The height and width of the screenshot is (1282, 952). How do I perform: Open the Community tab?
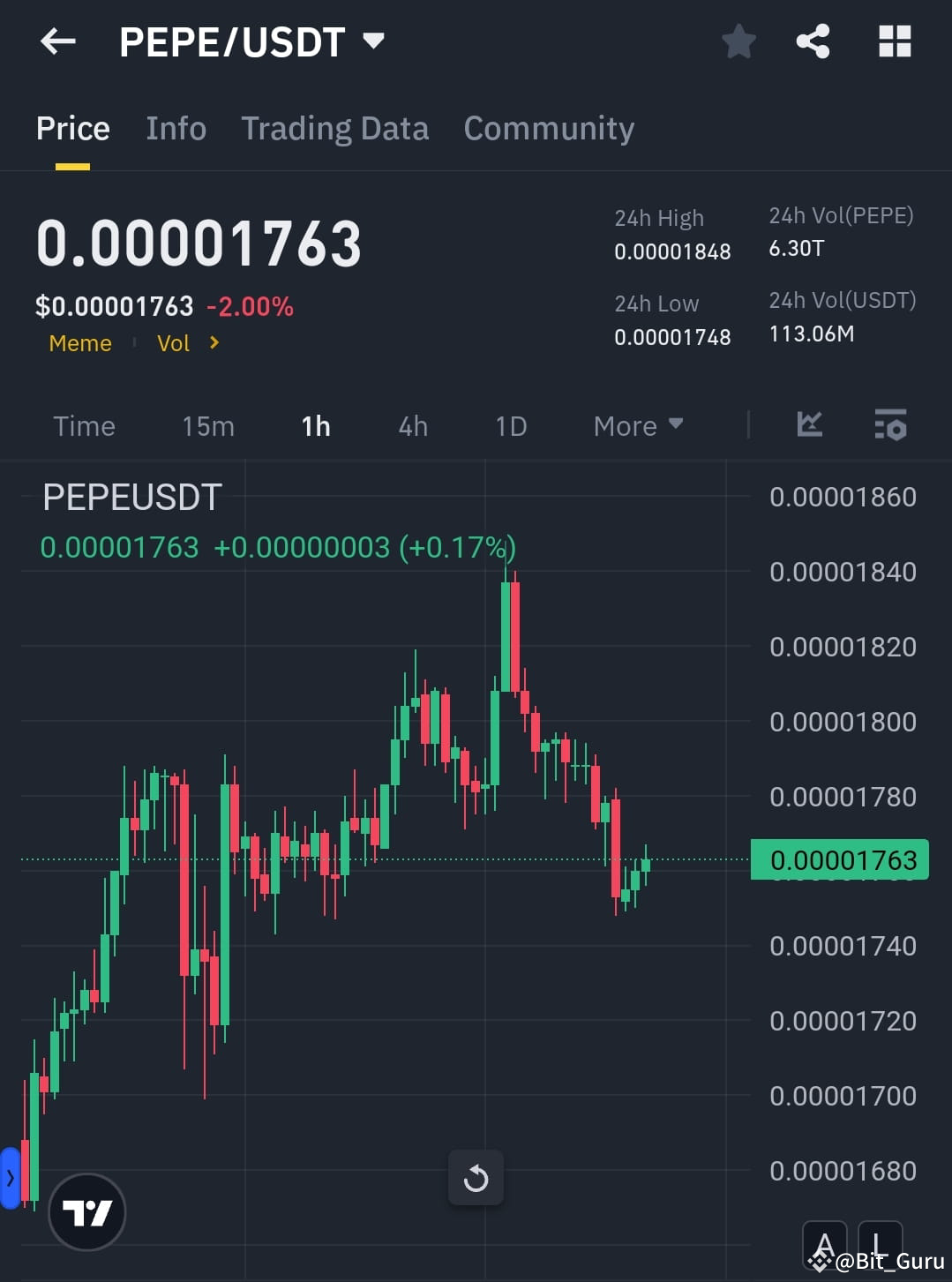click(548, 129)
